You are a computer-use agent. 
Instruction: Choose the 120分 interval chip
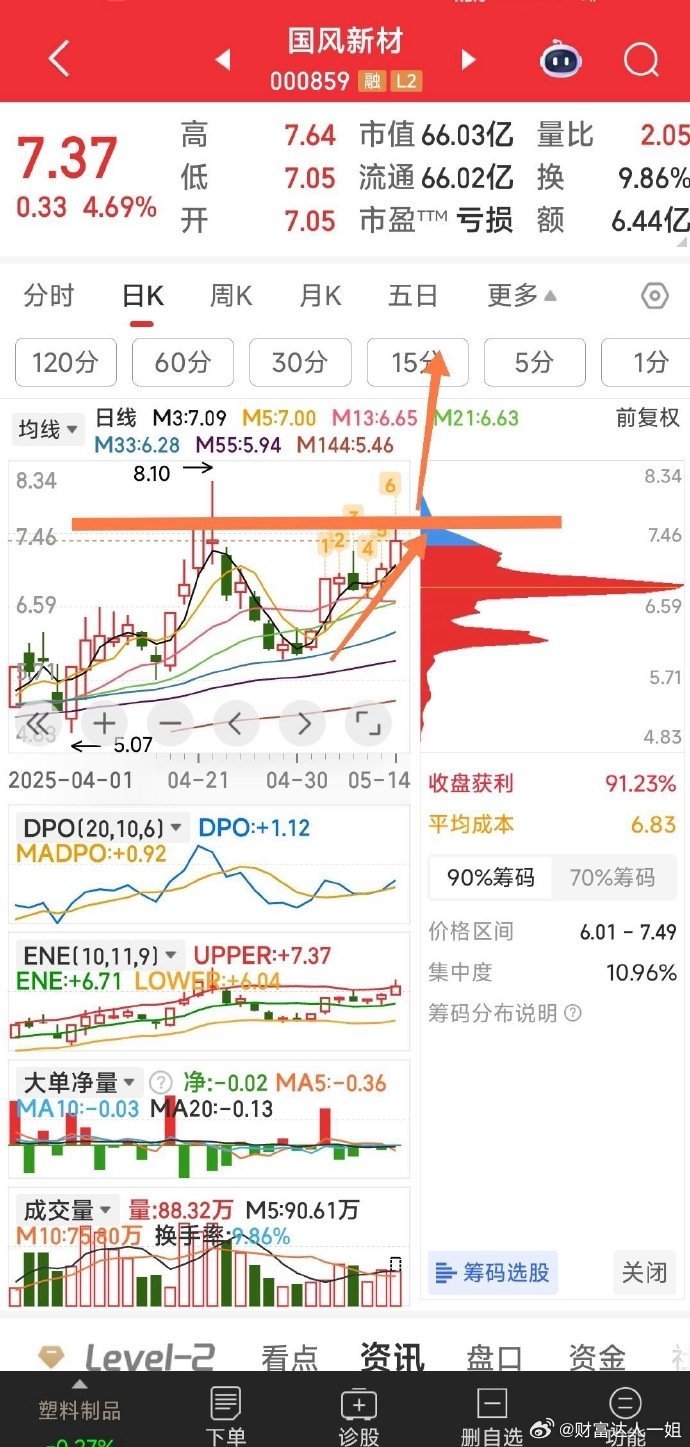click(65, 362)
